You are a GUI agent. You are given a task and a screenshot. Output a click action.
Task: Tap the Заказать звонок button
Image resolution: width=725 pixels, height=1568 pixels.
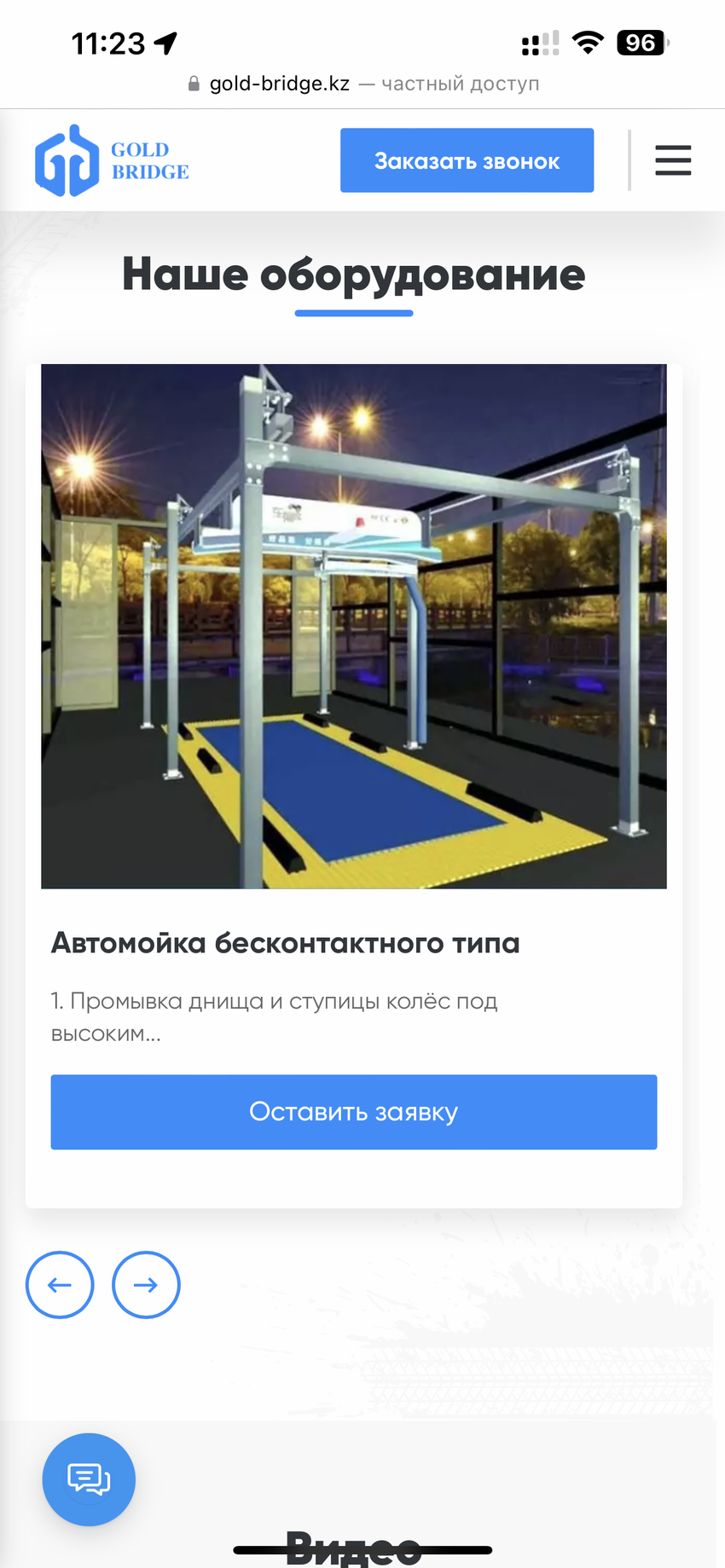tap(467, 160)
